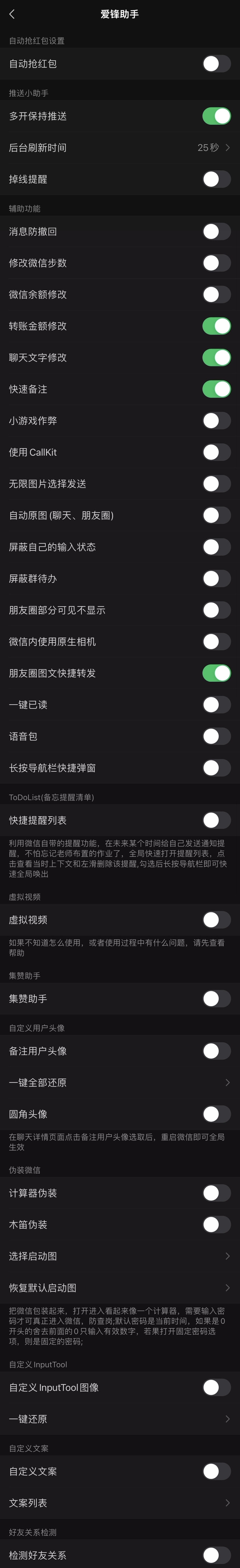The height and width of the screenshot is (1568, 240).
Task: Turn on 计算器伪装
Action: (216, 1193)
